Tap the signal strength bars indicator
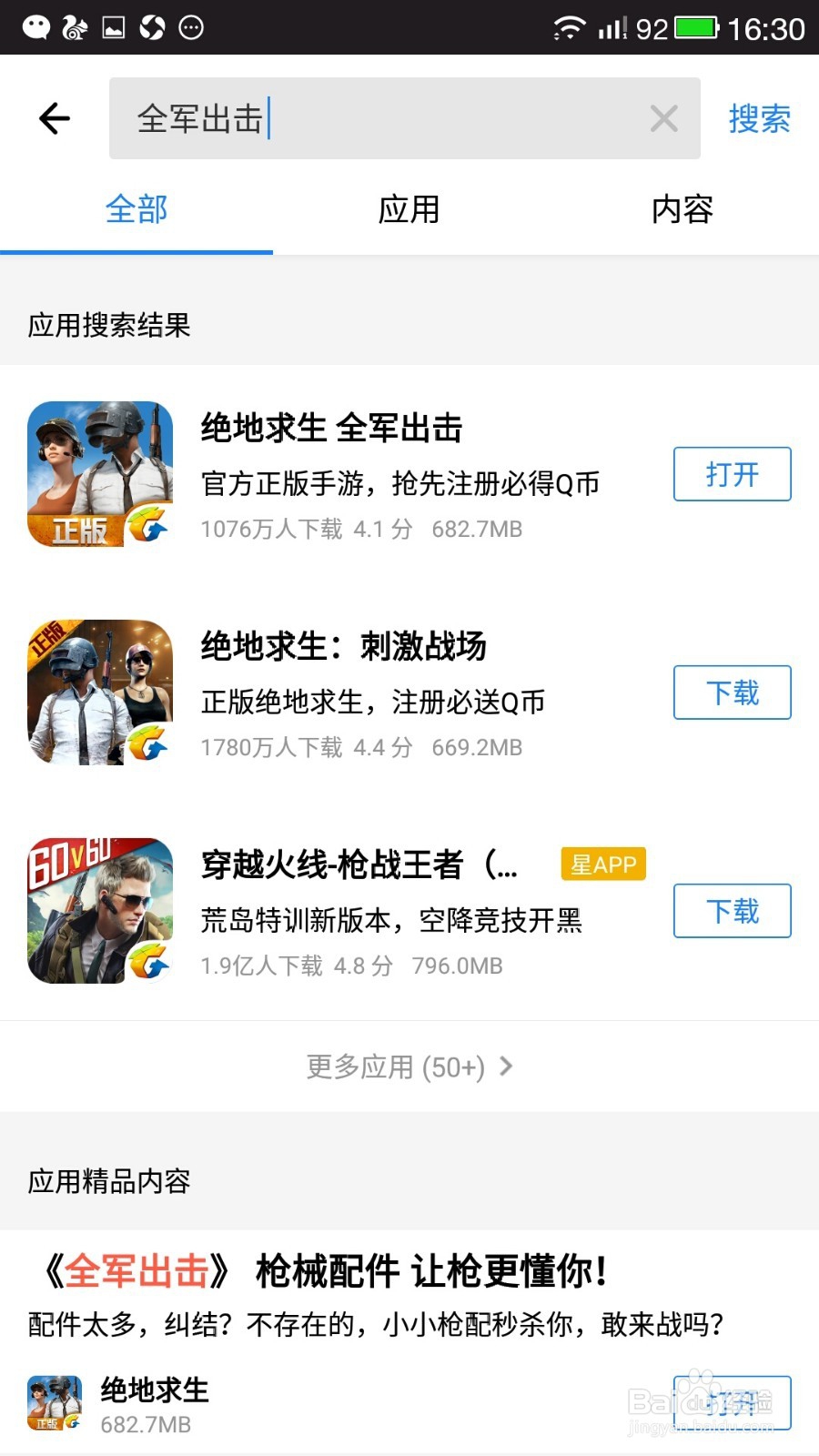Screen dimensions: 819x1456 (612, 27)
